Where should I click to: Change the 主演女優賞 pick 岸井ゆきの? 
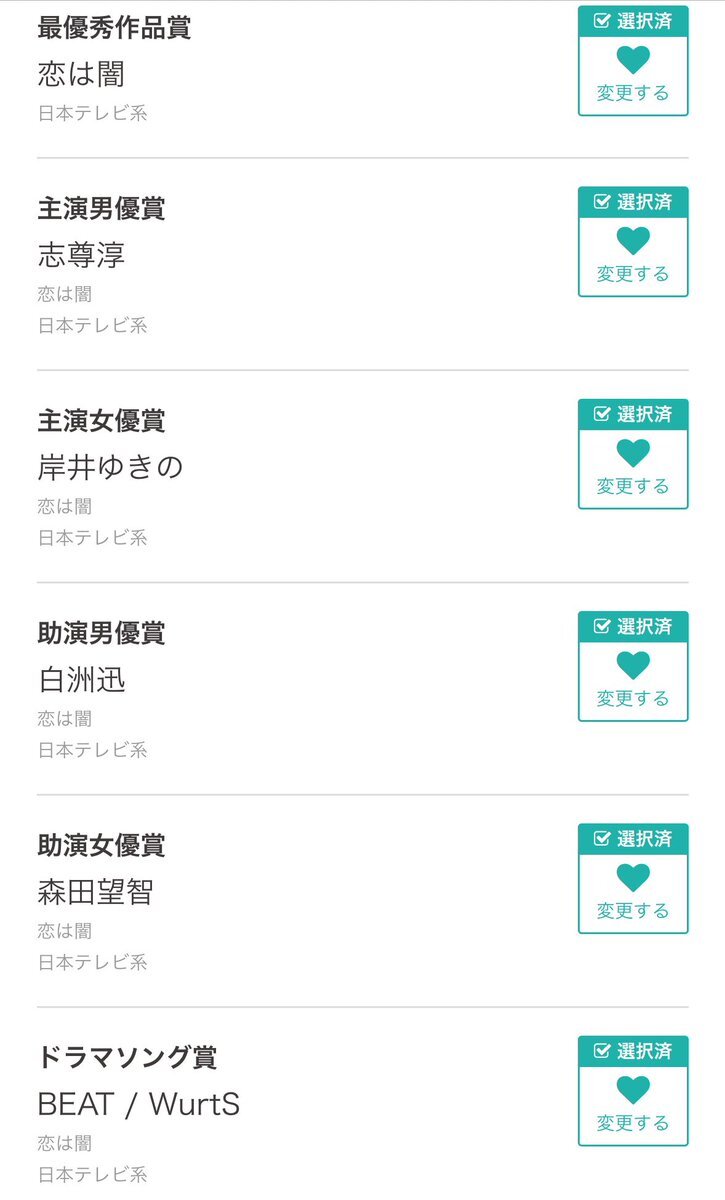click(633, 454)
